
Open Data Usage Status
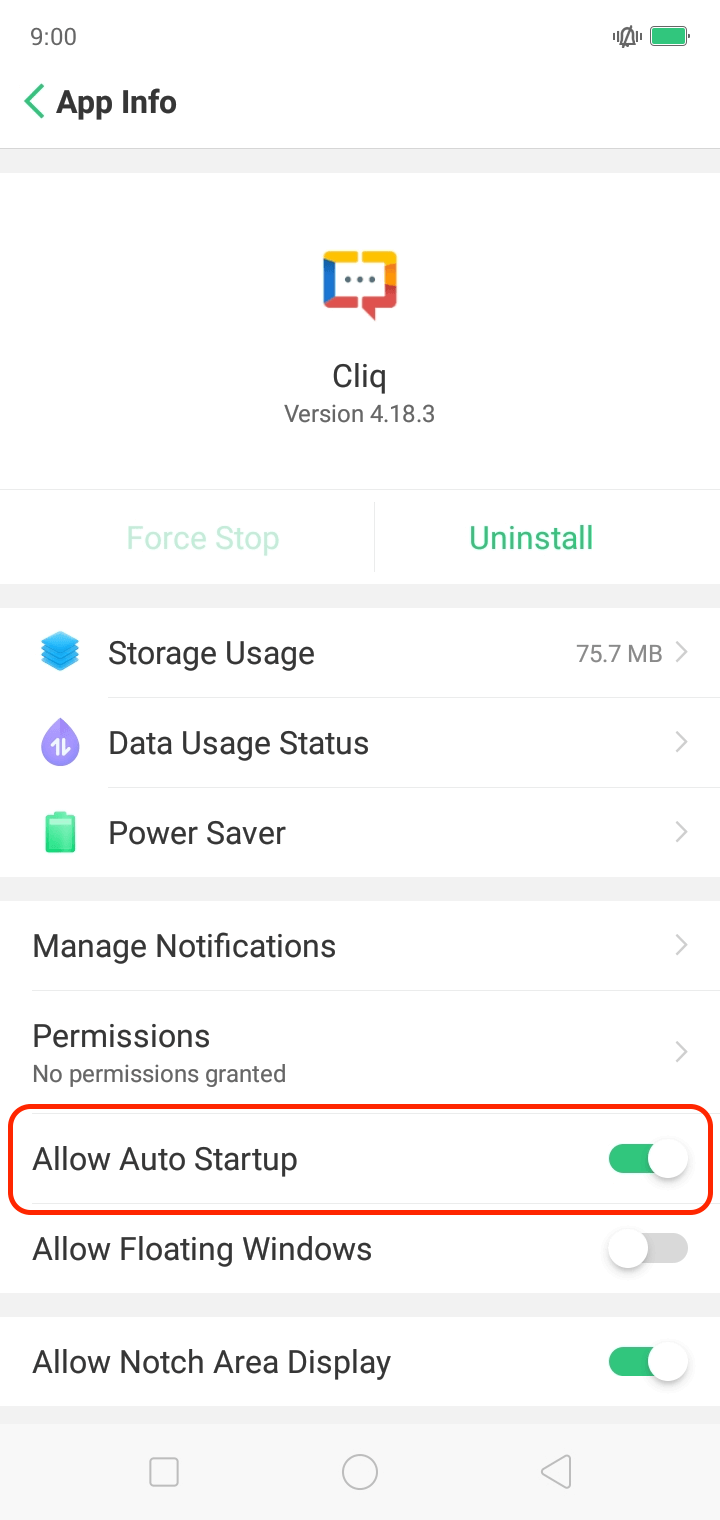(x=360, y=743)
